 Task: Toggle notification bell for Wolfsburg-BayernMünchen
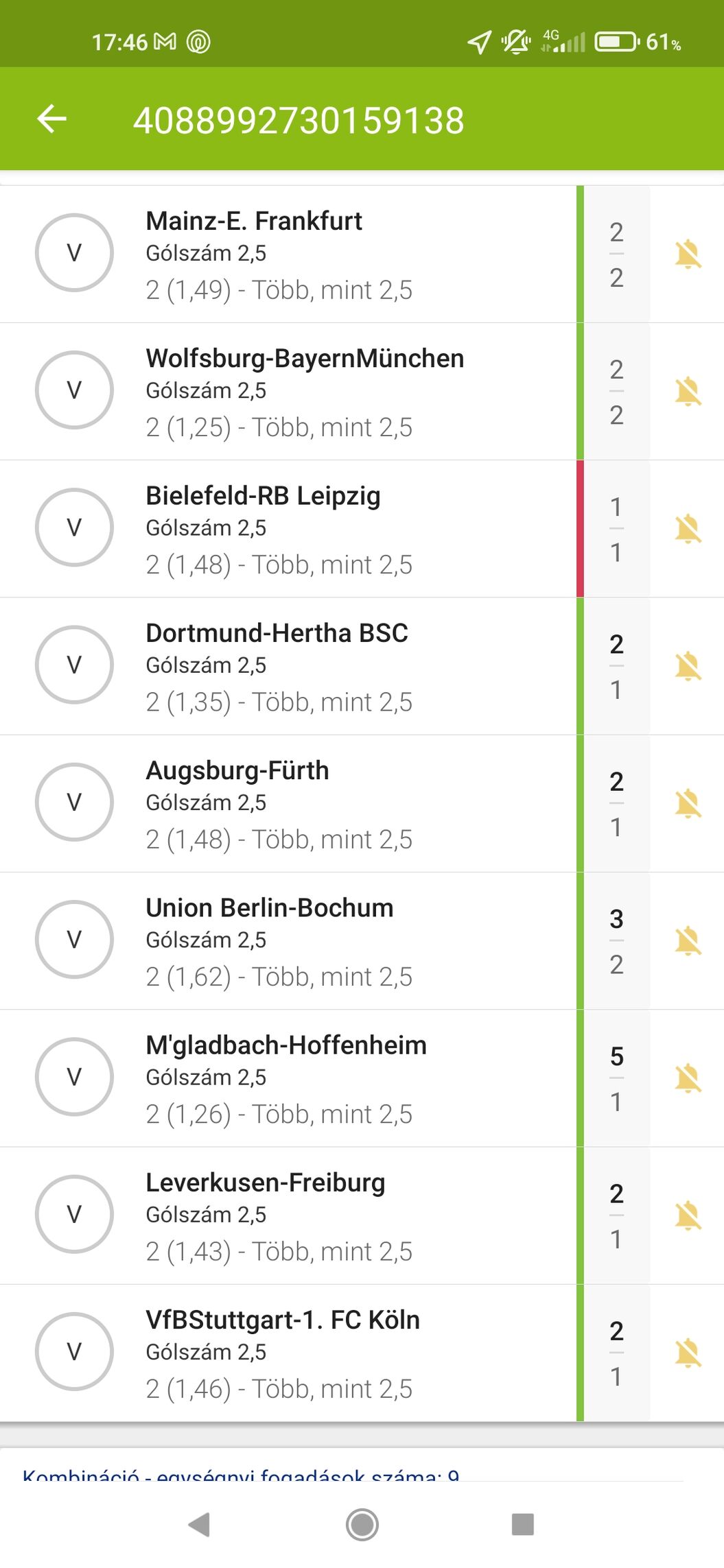tap(688, 392)
